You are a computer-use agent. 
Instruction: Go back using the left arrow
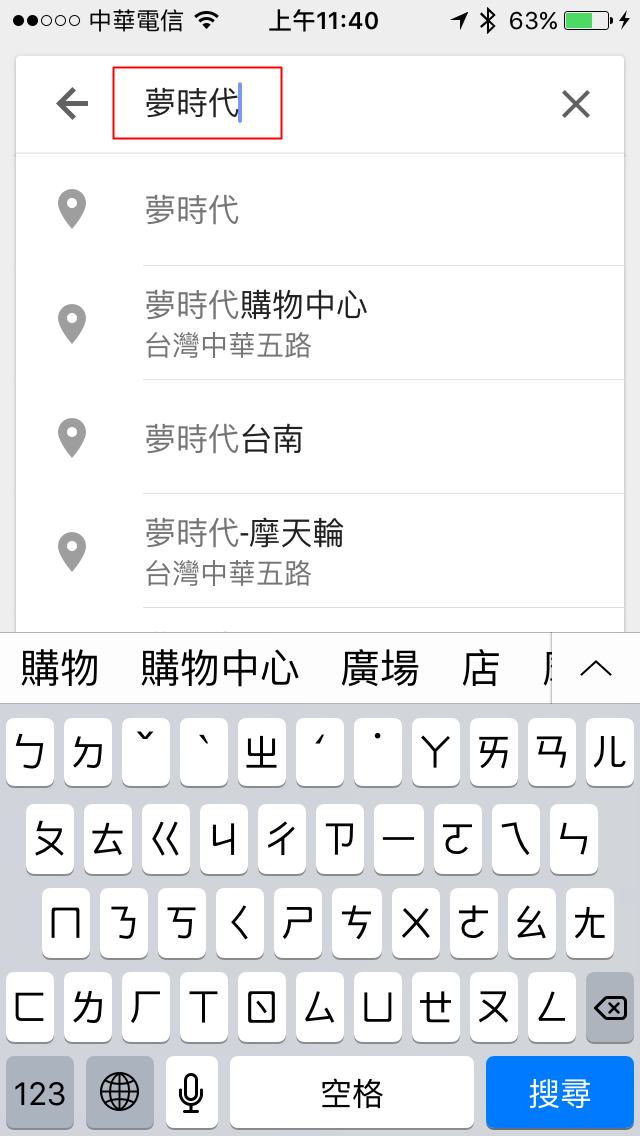pyautogui.click(x=72, y=104)
